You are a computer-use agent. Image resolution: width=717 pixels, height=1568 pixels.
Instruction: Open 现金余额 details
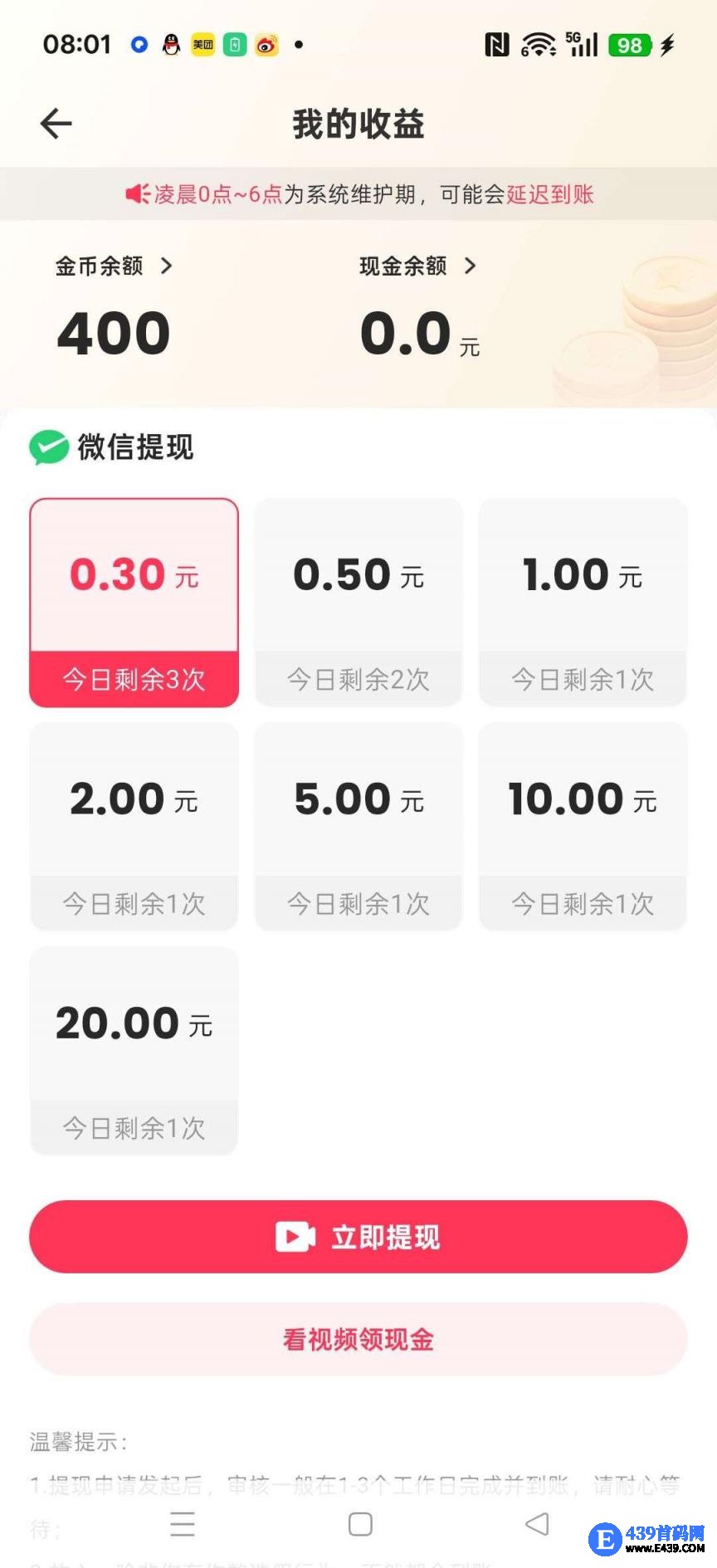click(x=417, y=266)
